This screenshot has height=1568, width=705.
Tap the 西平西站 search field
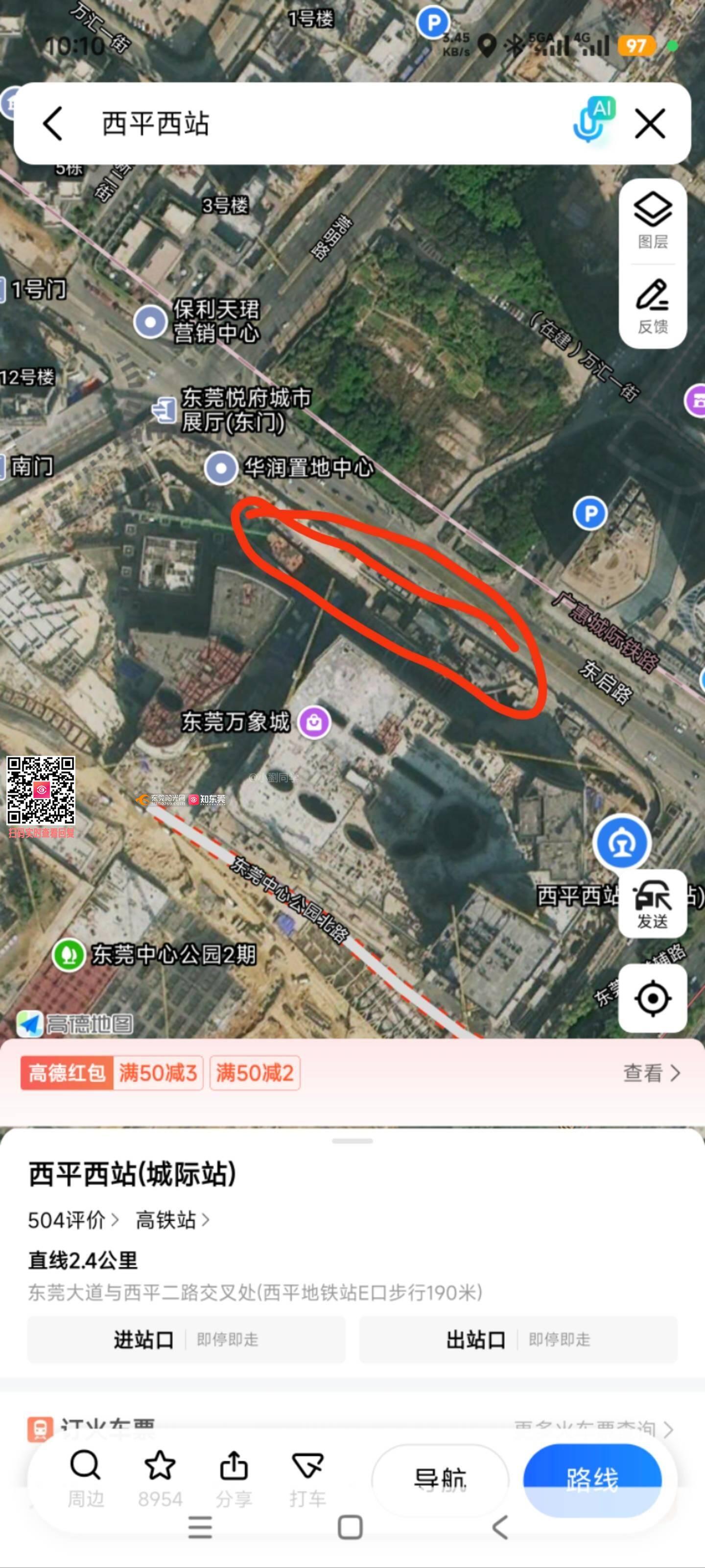[x=304, y=123]
